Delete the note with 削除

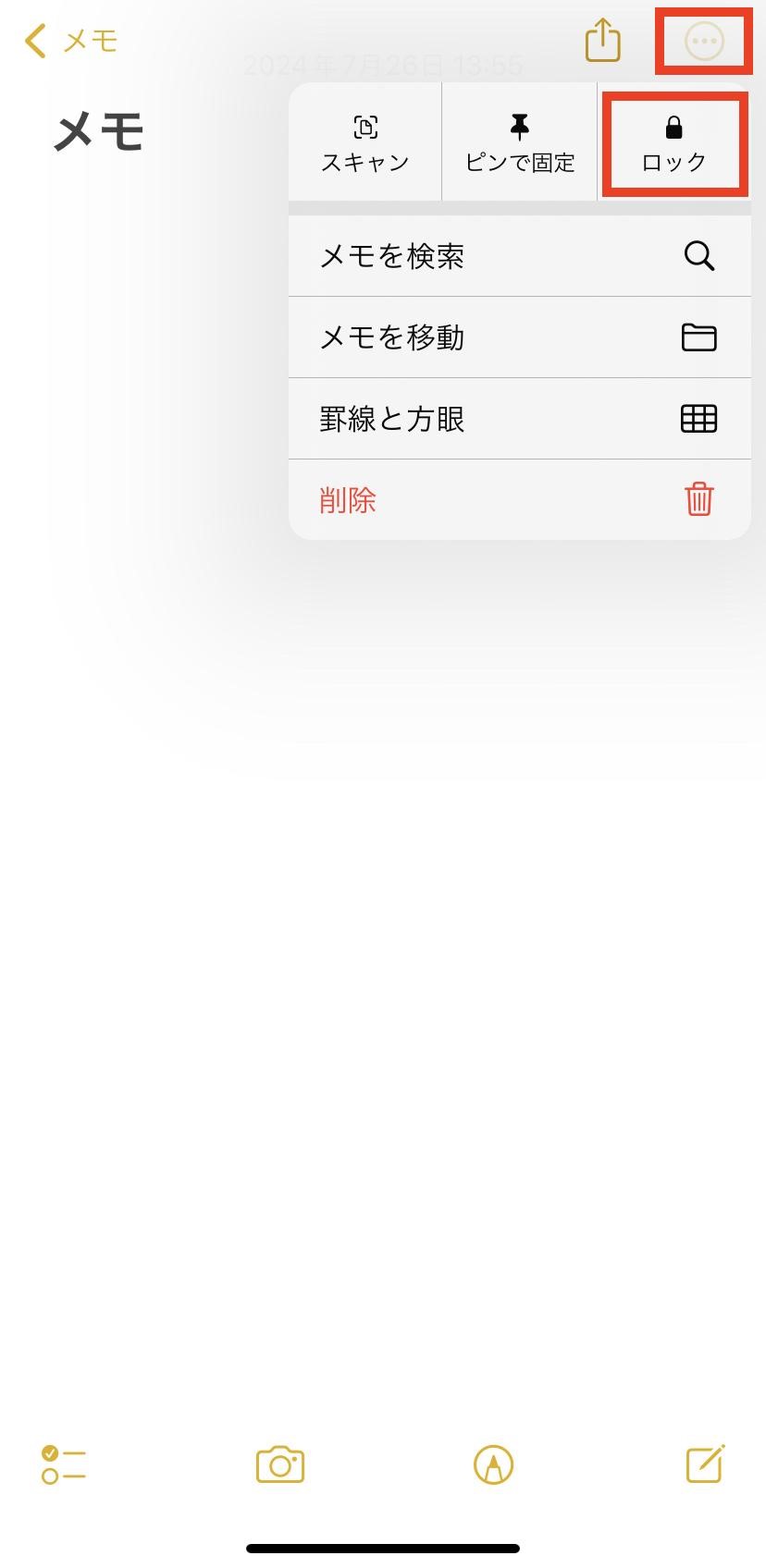pyautogui.click(x=519, y=500)
